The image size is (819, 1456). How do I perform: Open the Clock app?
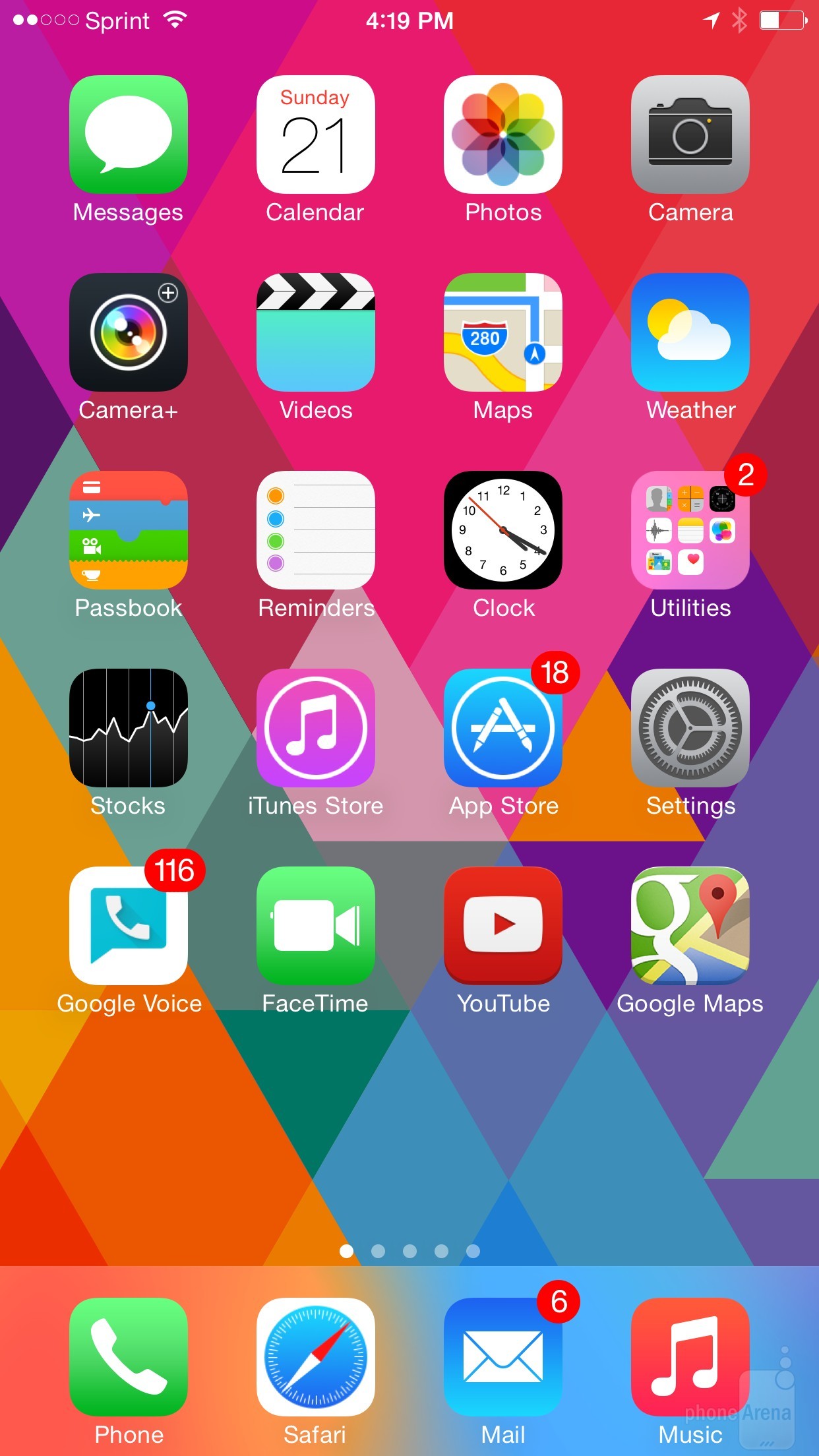pos(502,530)
